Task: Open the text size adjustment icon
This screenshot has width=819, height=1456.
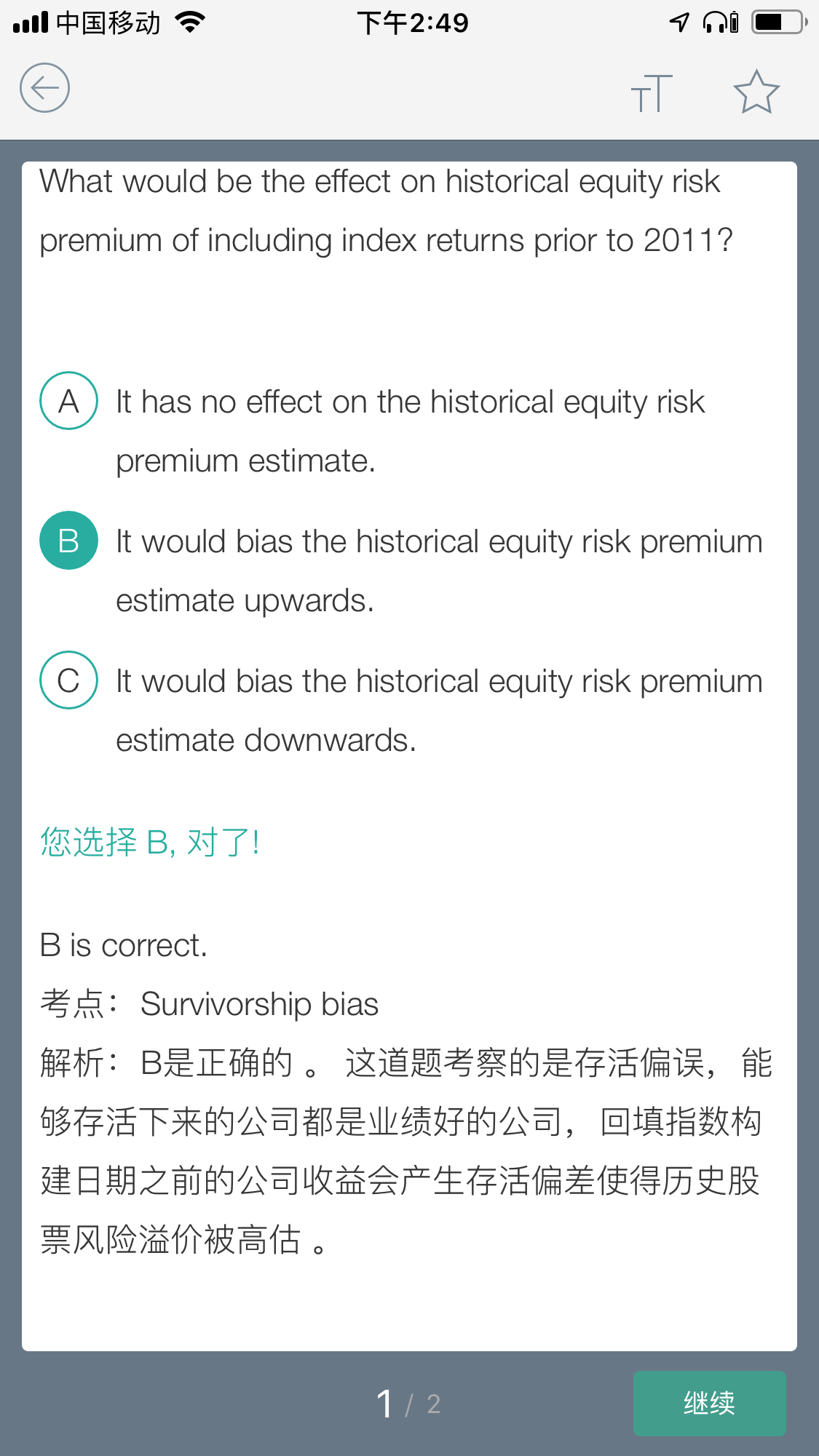Action: click(x=652, y=93)
